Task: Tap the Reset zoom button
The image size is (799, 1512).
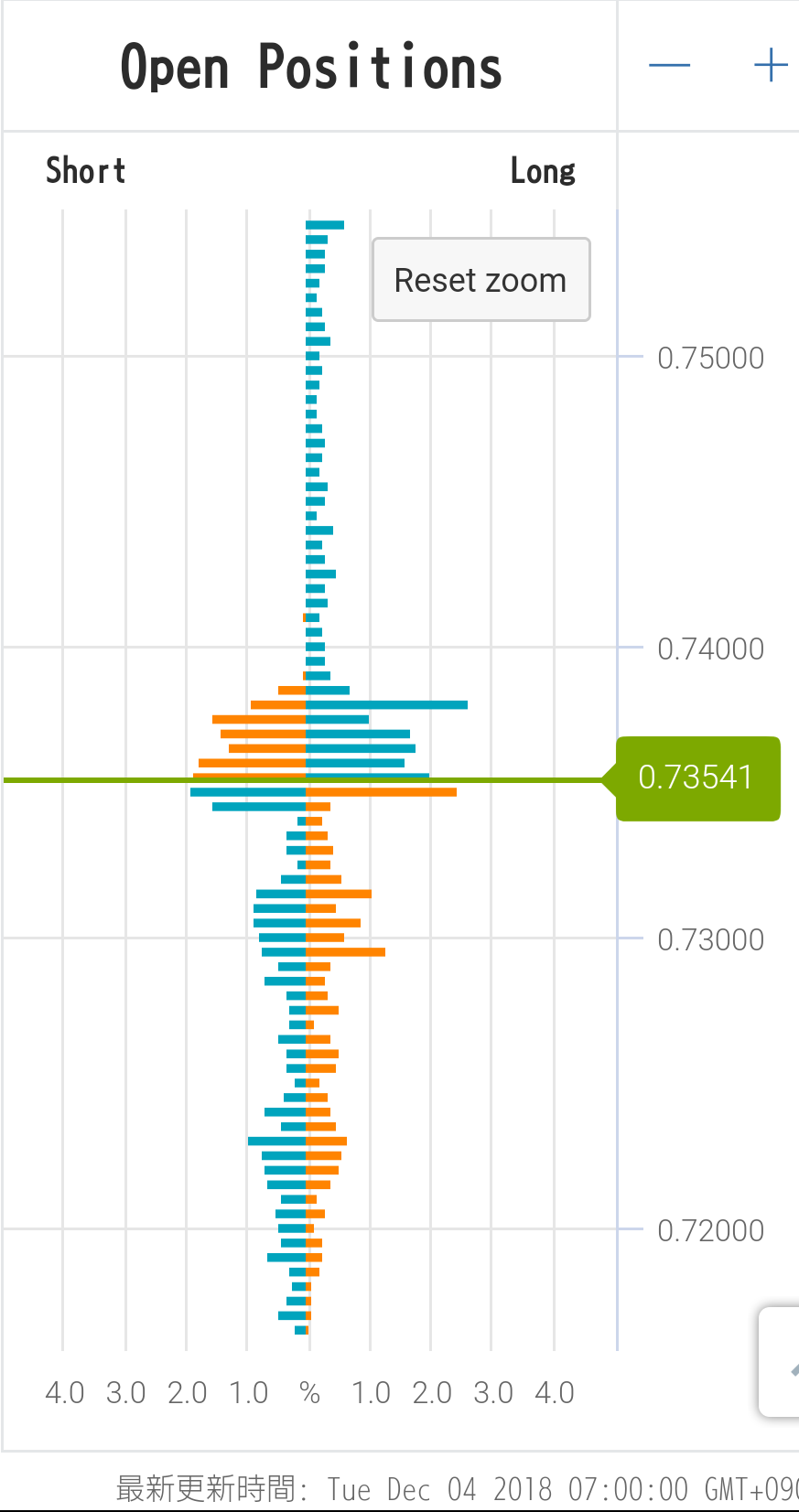Action: pos(480,280)
